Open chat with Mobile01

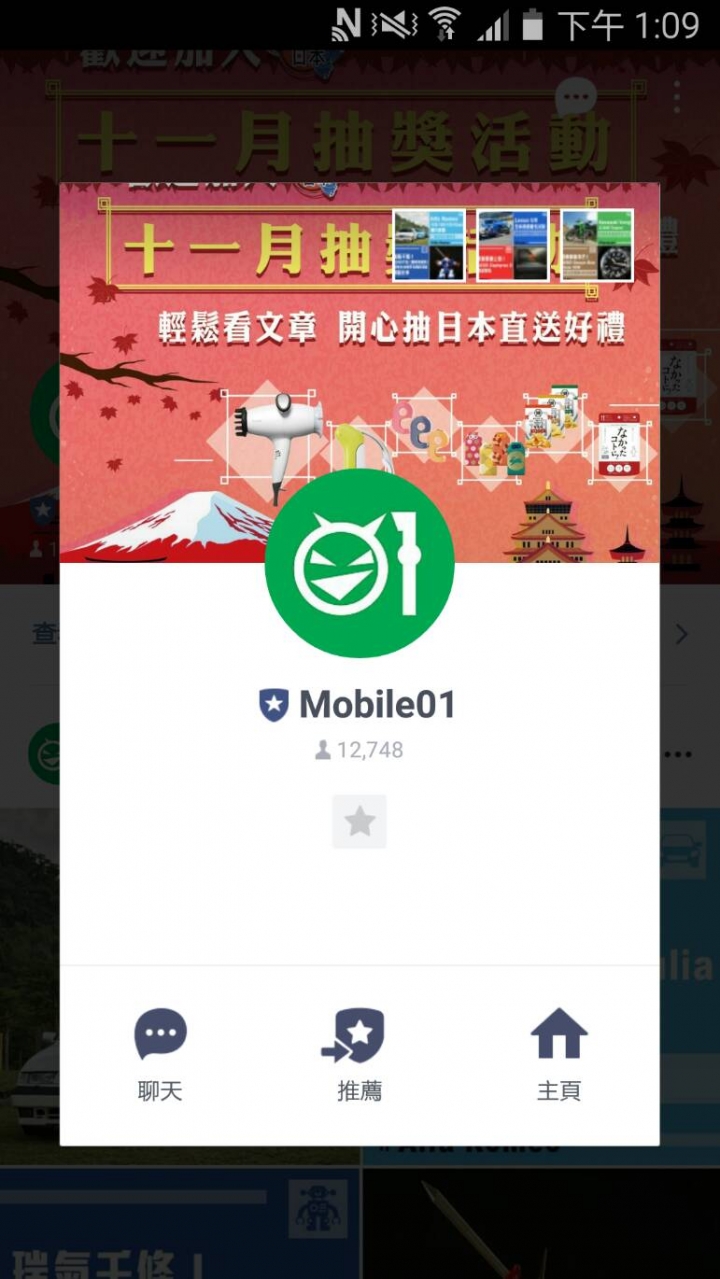click(x=160, y=1053)
